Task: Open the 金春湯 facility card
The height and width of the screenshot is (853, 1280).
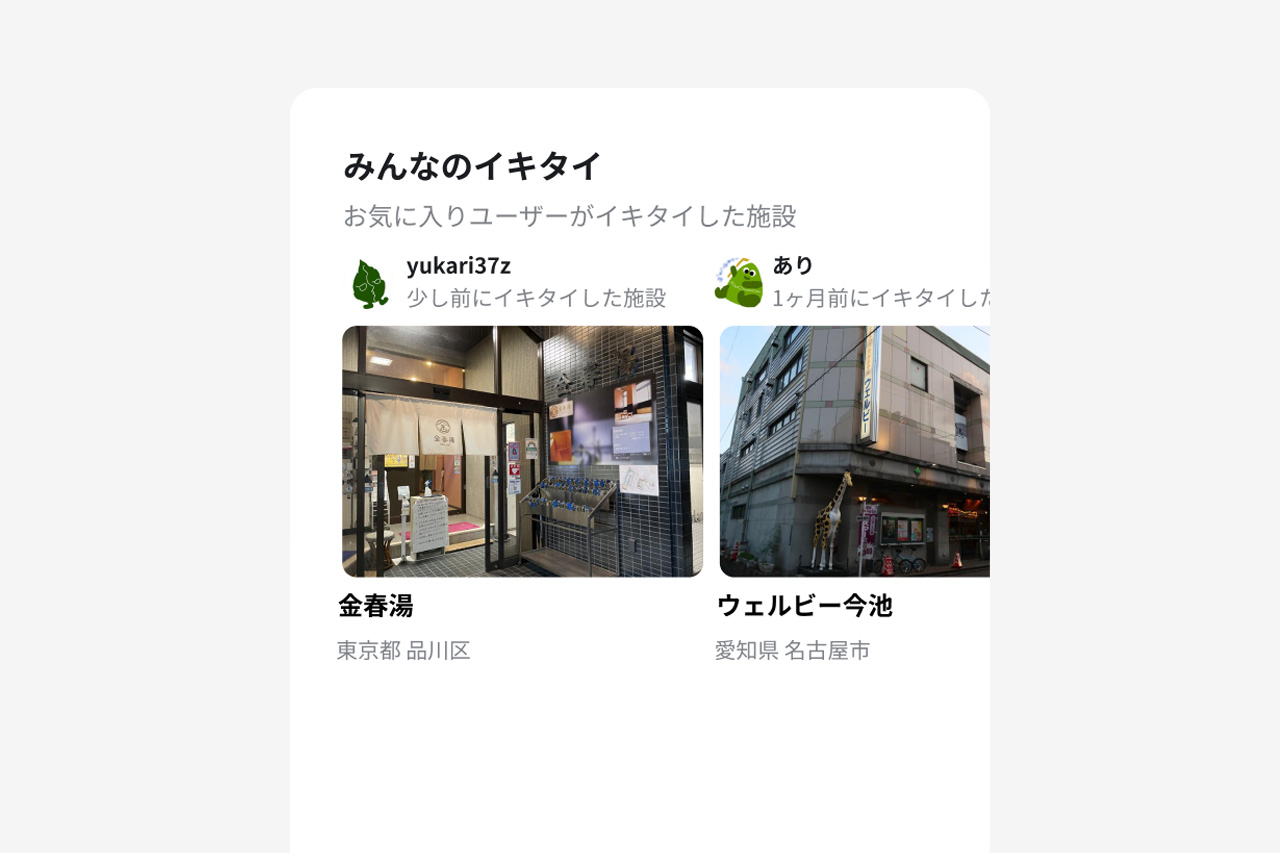Action: click(x=522, y=451)
